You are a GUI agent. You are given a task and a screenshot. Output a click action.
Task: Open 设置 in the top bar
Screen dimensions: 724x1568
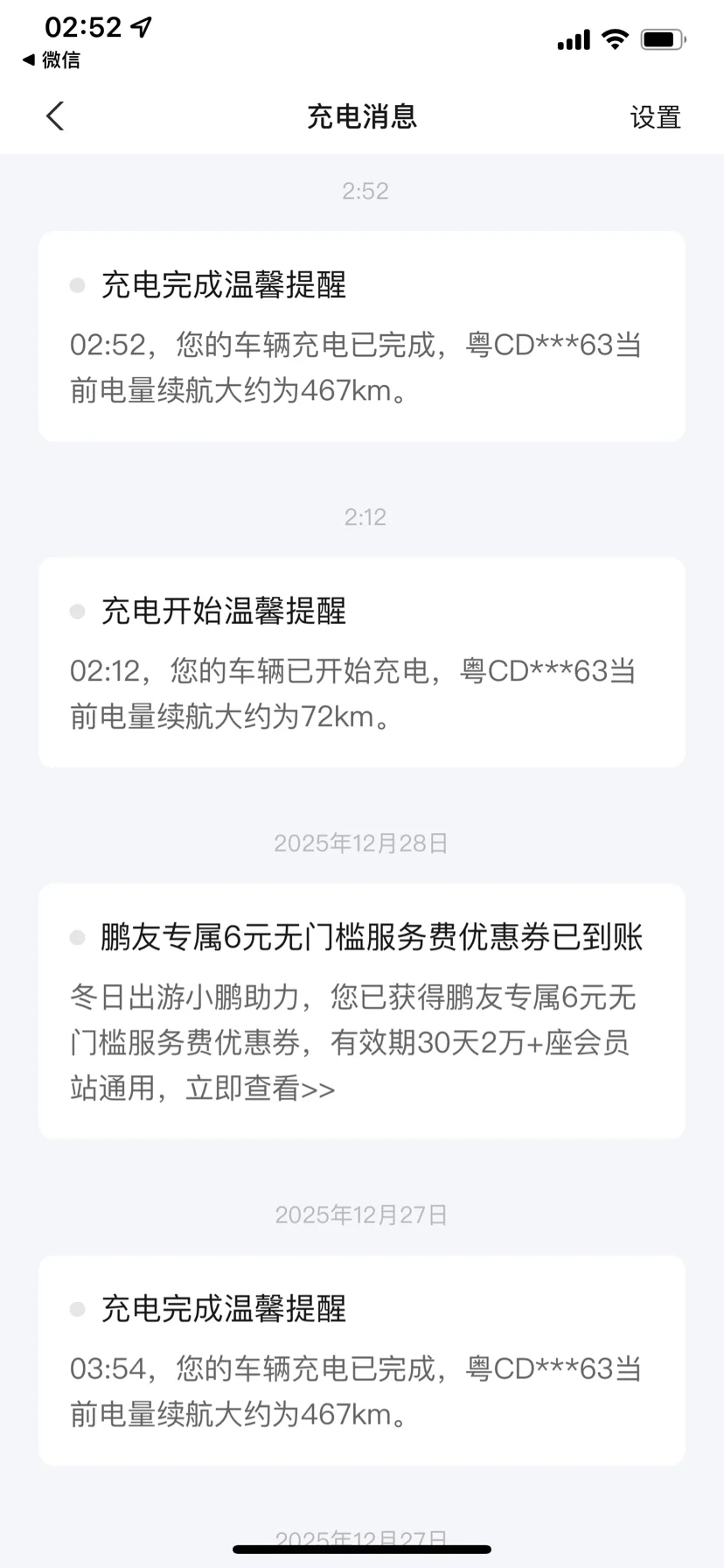tap(655, 117)
